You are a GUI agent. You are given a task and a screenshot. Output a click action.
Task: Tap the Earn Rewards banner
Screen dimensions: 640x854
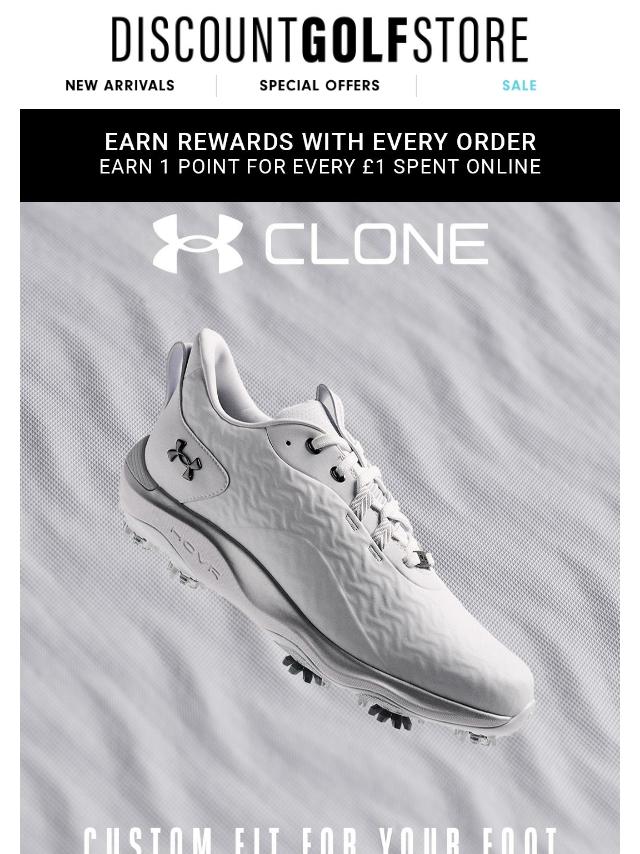click(x=320, y=154)
